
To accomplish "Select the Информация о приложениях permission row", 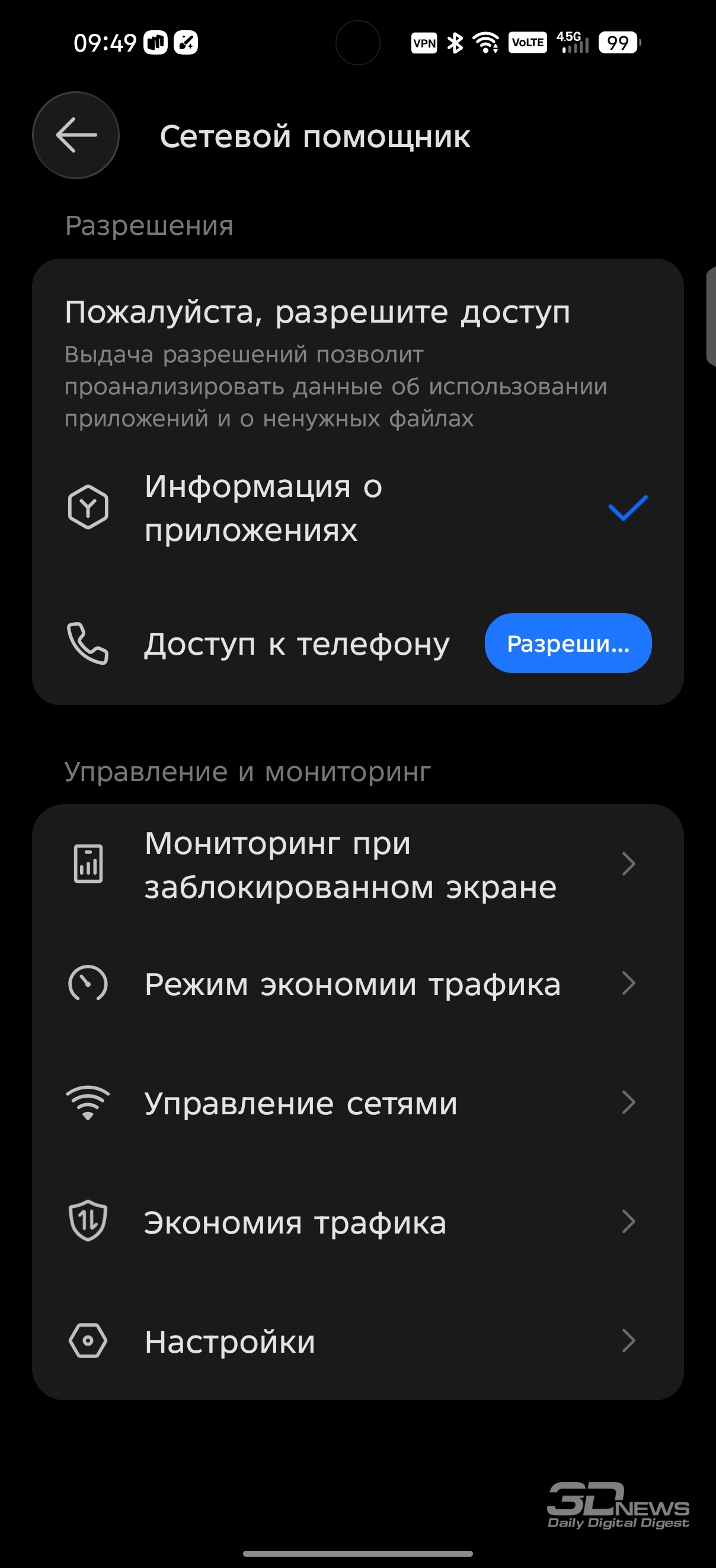I will pyautogui.click(x=357, y=508).
